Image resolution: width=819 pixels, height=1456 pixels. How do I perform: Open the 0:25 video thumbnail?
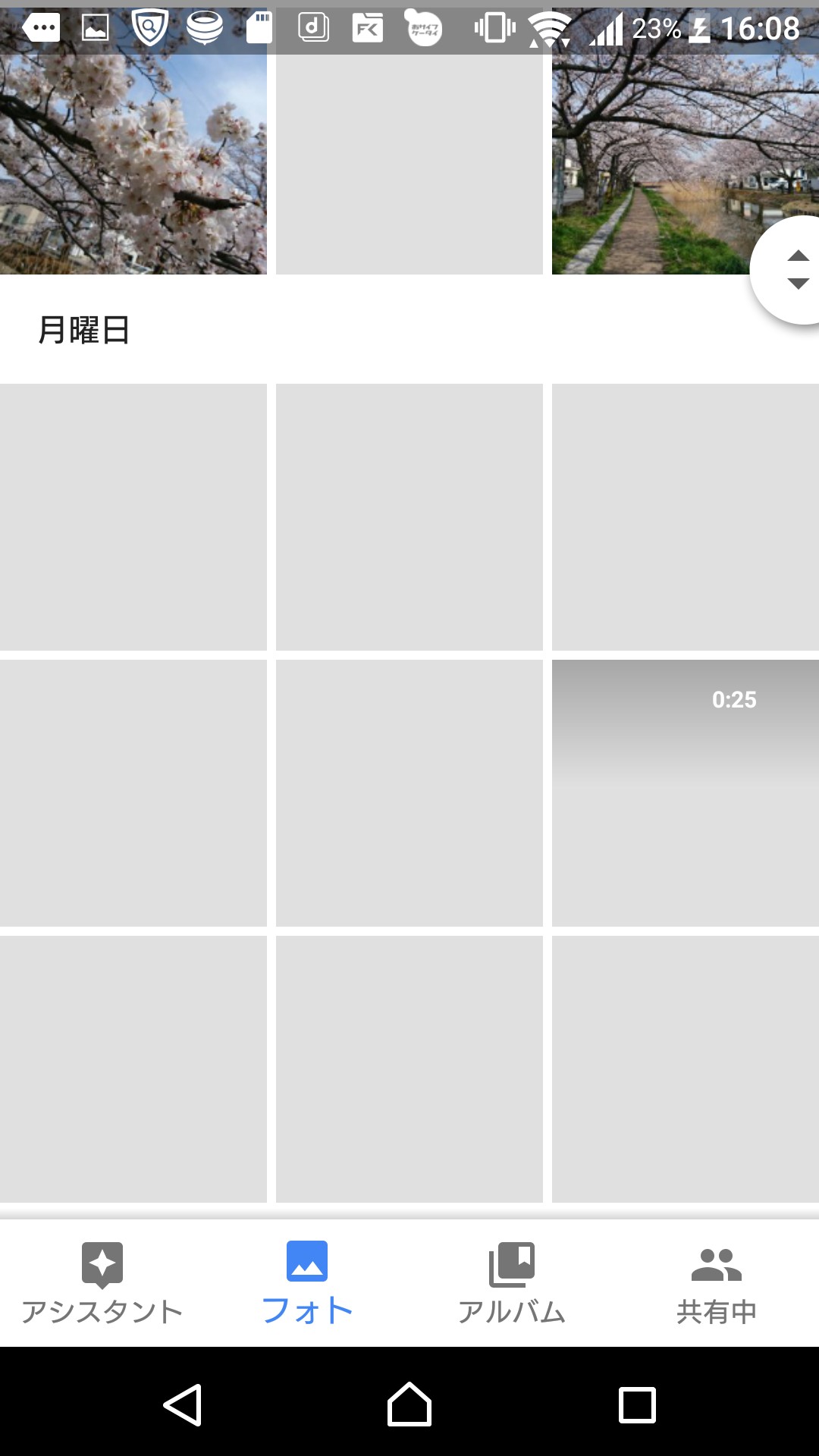(685, 792)
